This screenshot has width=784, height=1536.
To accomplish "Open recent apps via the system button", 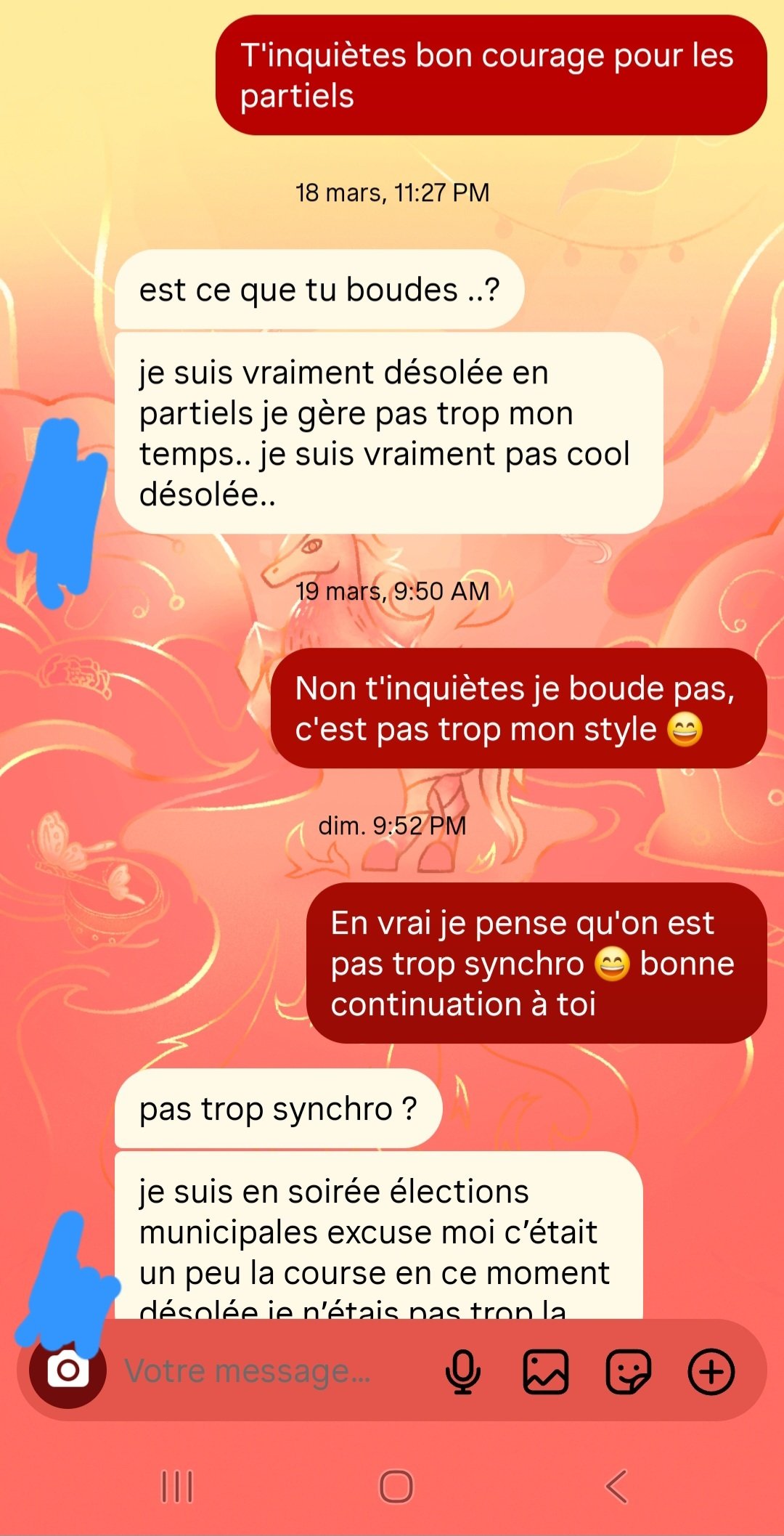I will (x=176, y=1487).
